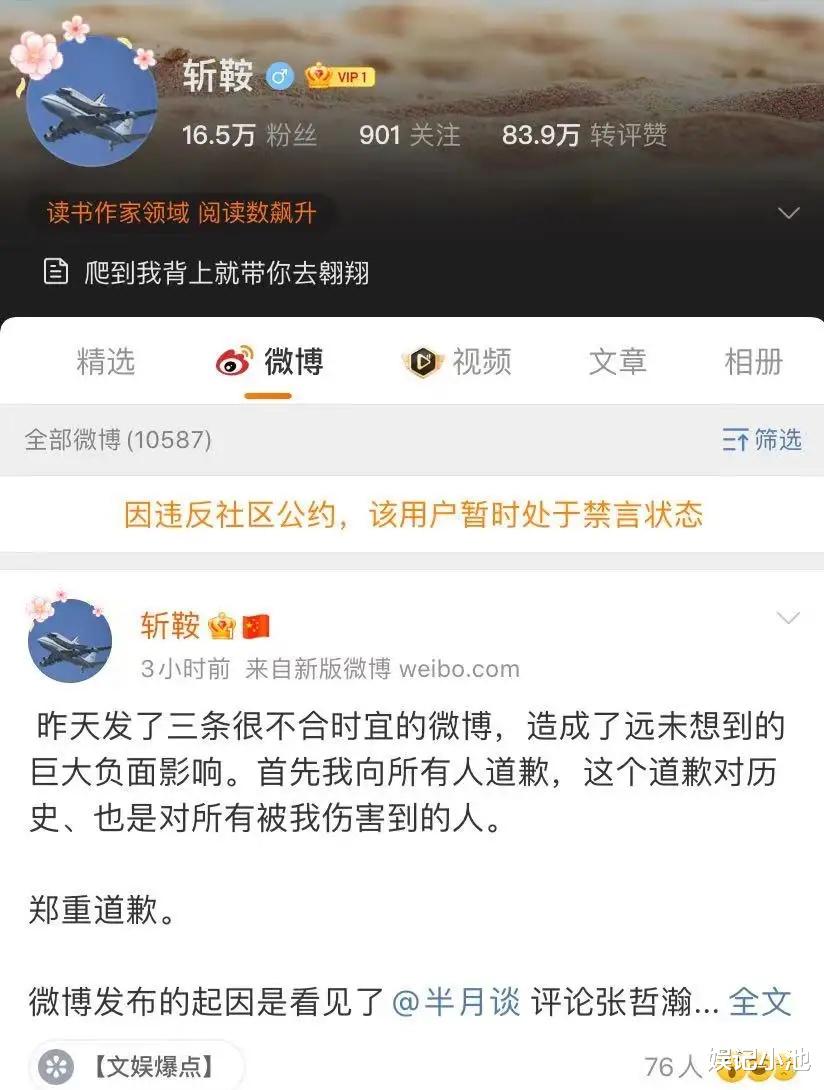Viewport: 824px width, 1090px height.
Task: Click the document icon before the pinned bio text
Action: pos(54,272)
